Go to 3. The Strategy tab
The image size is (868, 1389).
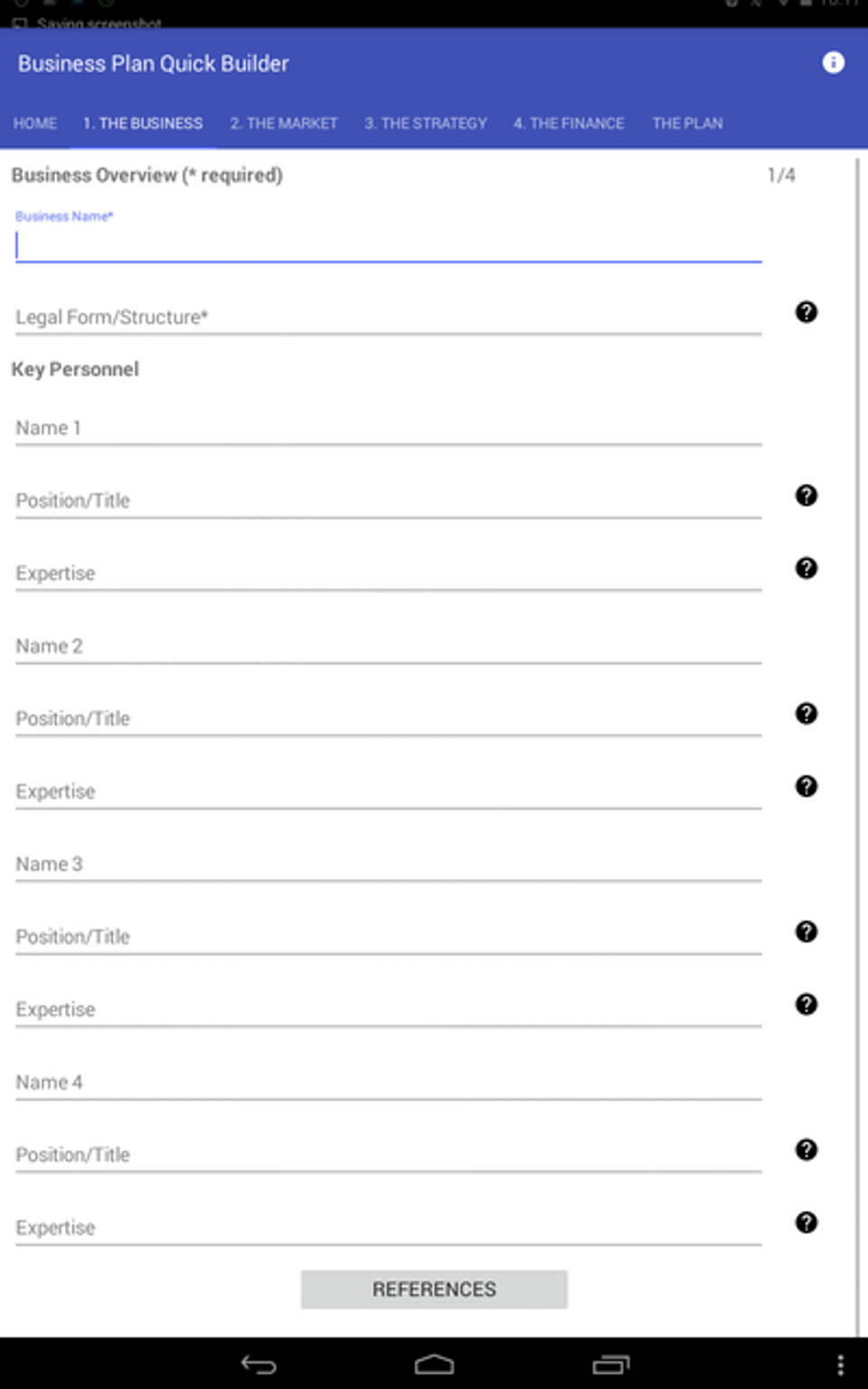click(x=425, y=123)
